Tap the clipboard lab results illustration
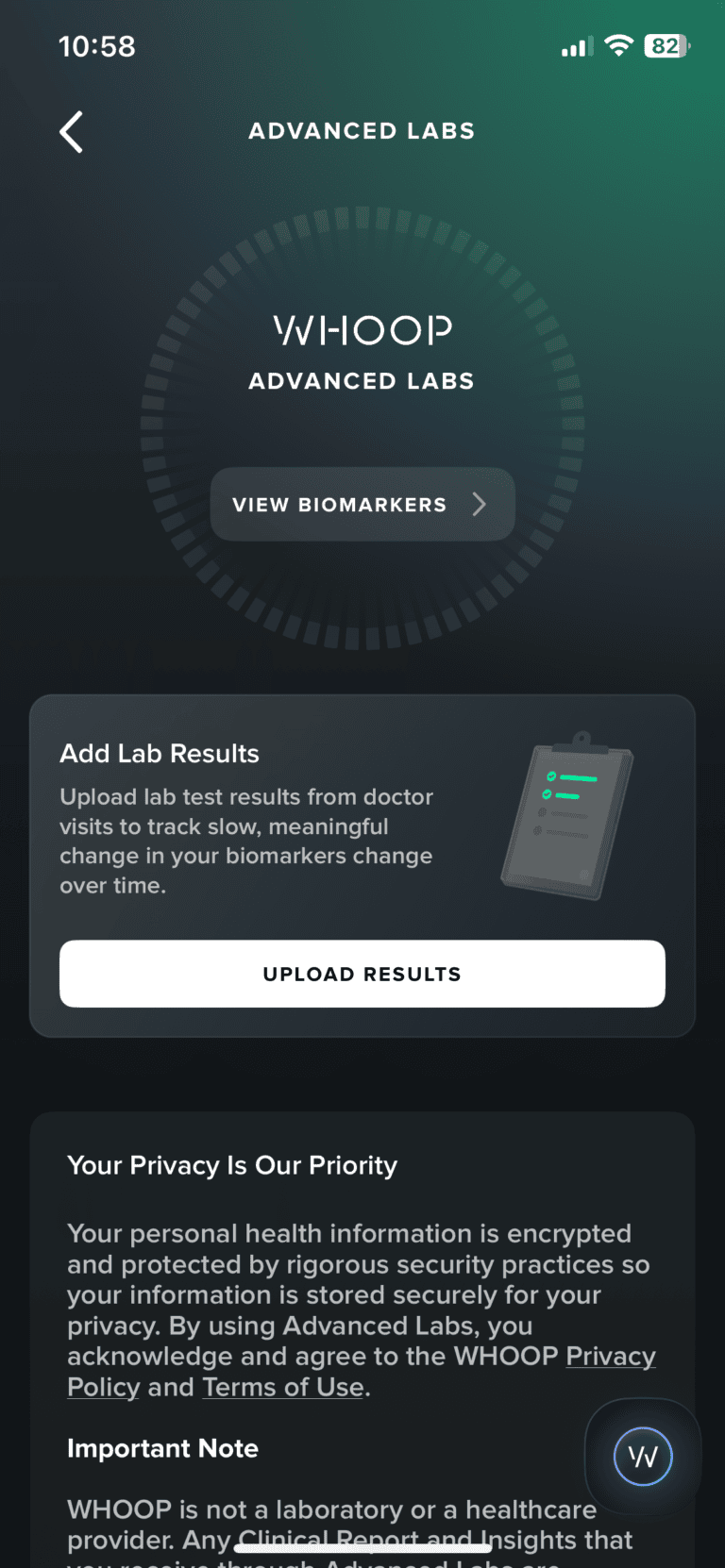 (566, 817)
